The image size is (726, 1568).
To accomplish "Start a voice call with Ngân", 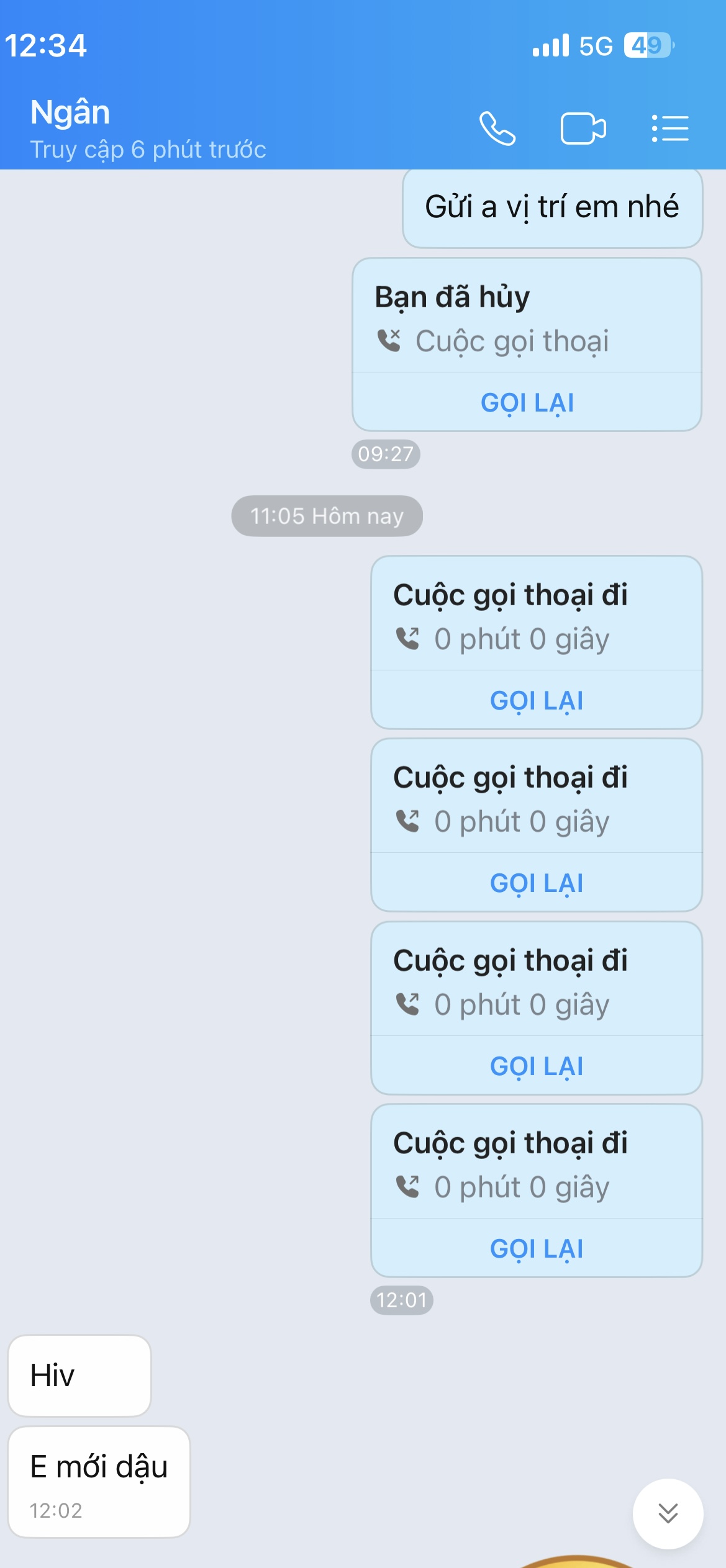I will 497,128.
